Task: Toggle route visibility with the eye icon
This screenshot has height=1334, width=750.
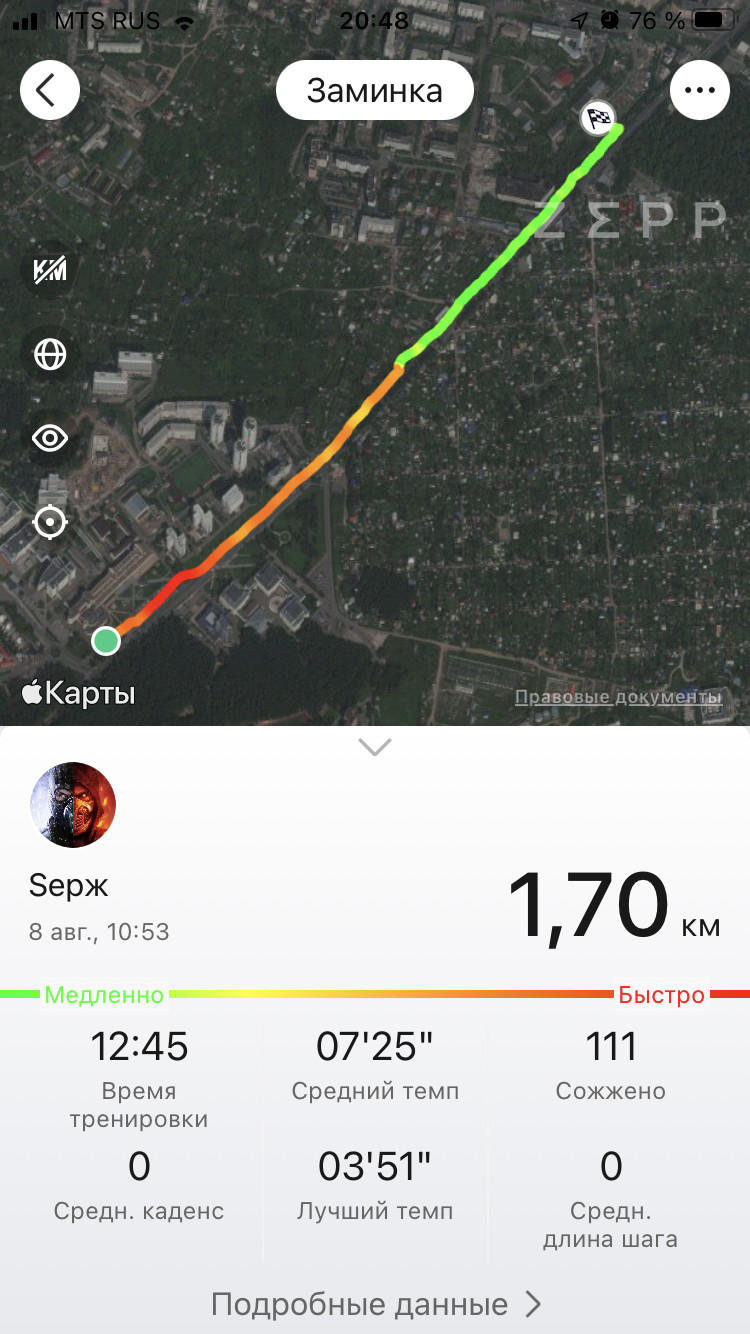Action: [x=50, y=437]
